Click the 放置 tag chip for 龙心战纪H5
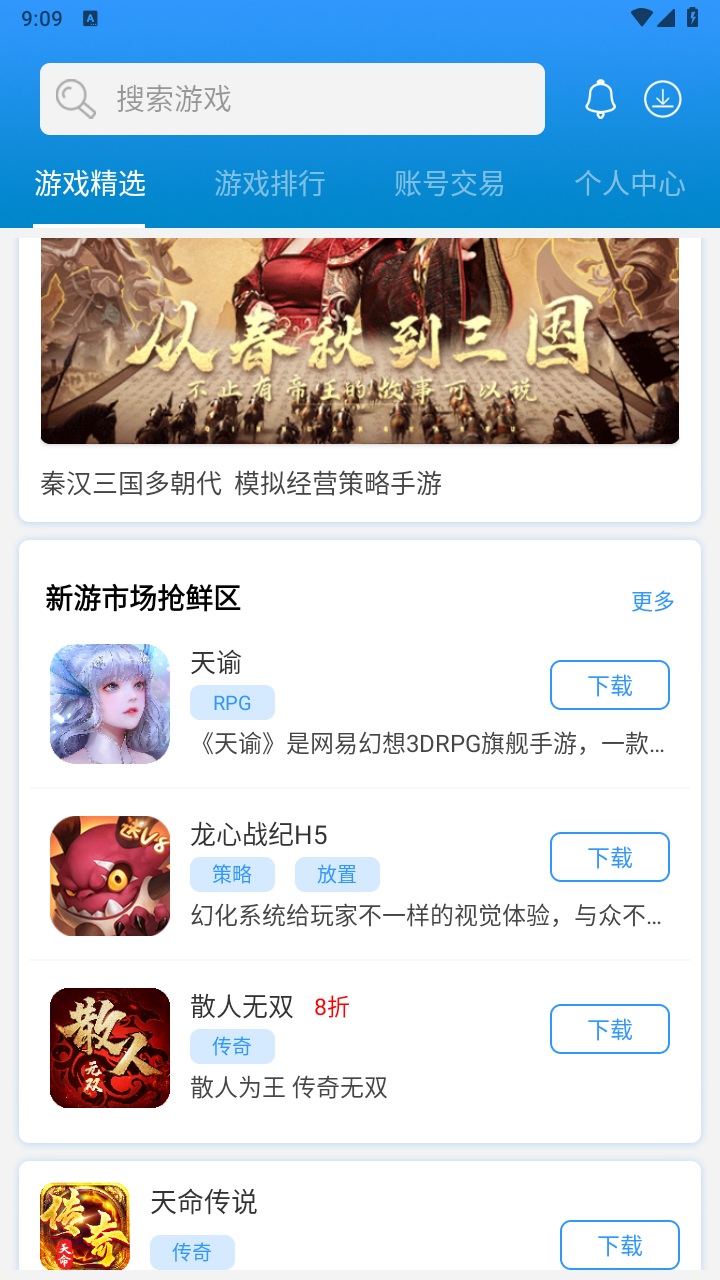Viewport: 720px width, 1280px height. point(336,874)
